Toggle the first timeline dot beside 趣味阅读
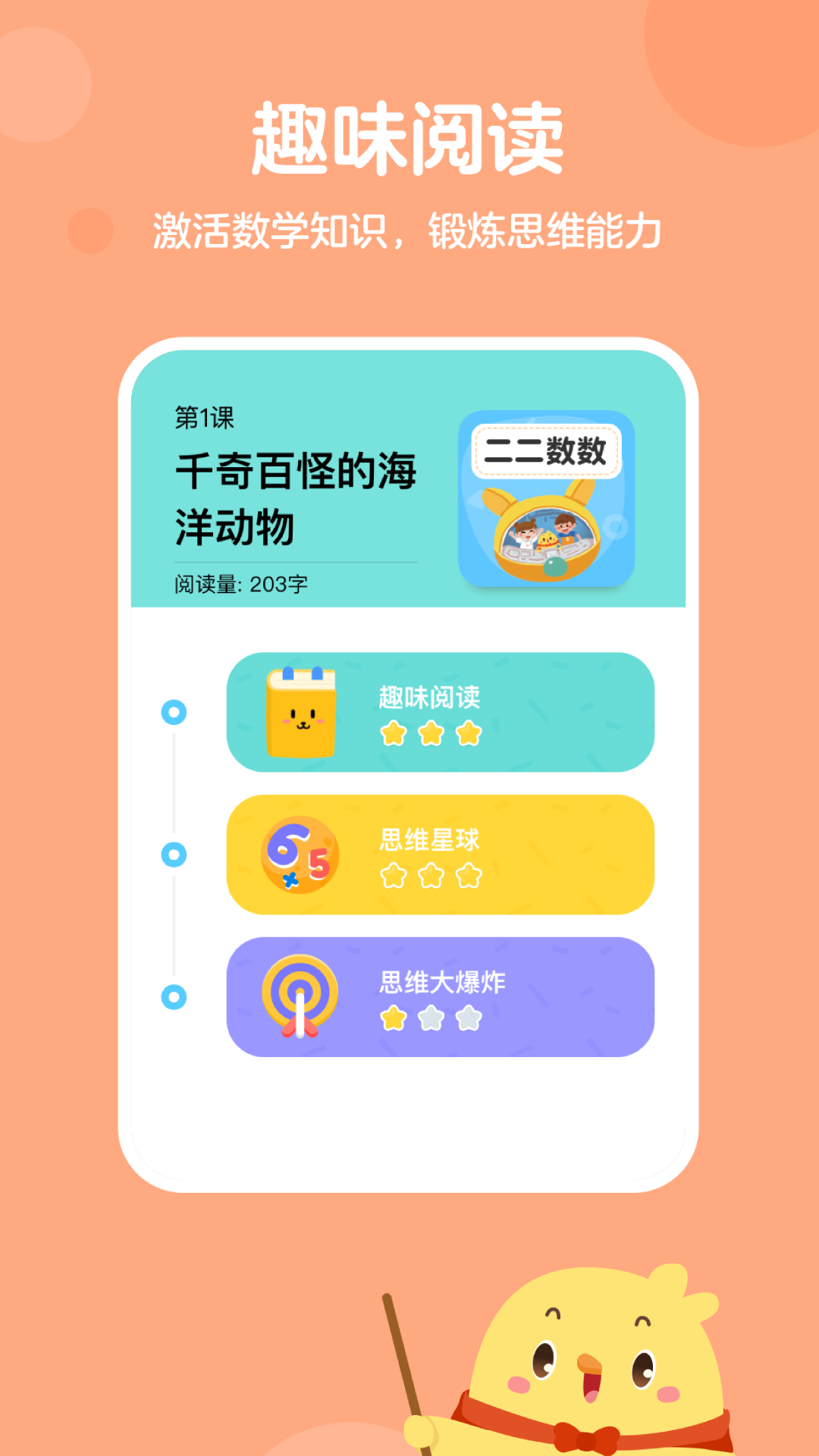Screen dimensions: 819x1456 click(x=173, y=711)
